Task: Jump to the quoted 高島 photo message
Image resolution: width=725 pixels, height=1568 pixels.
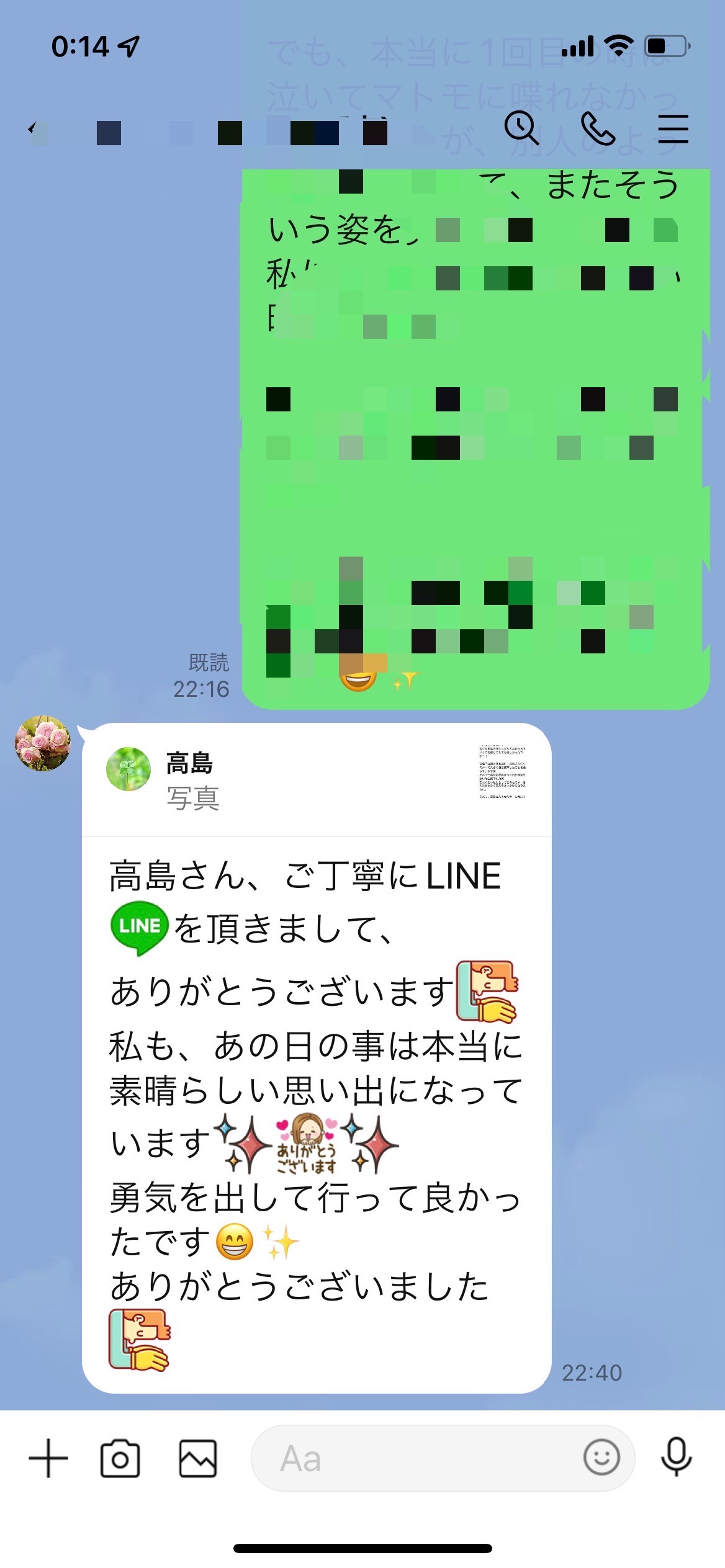Action: tap(317, 780)
